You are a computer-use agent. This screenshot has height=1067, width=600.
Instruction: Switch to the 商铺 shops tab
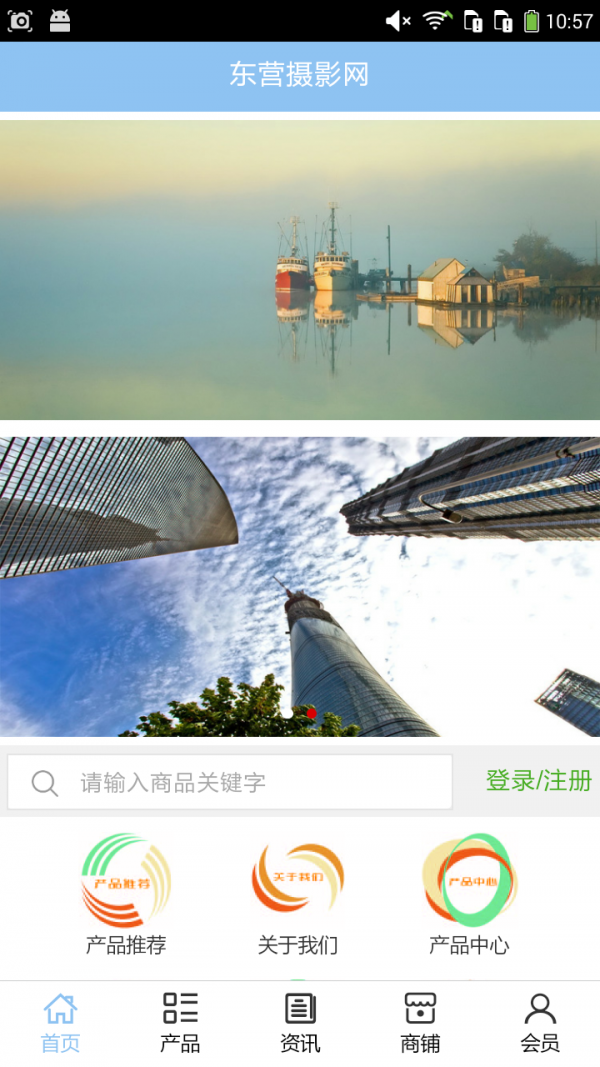click(420, 1023)
